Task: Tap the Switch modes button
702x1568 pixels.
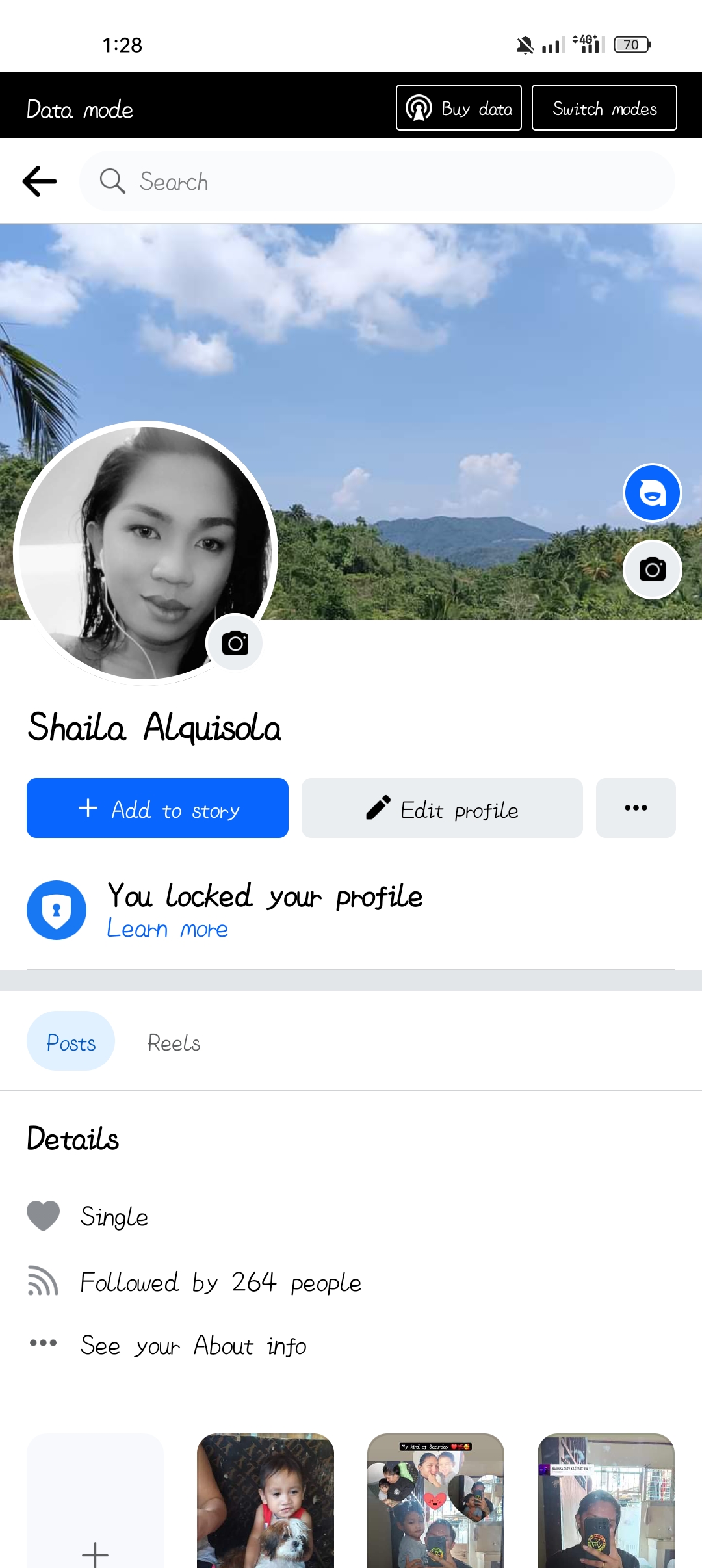Action: 604,108
